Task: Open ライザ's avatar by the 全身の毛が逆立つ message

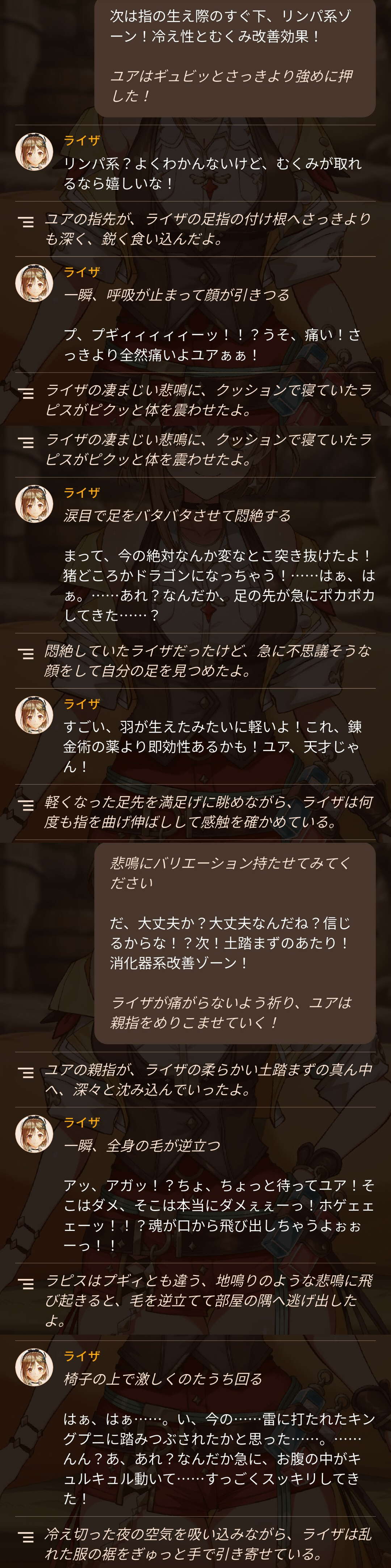Action: [34, 1134]
